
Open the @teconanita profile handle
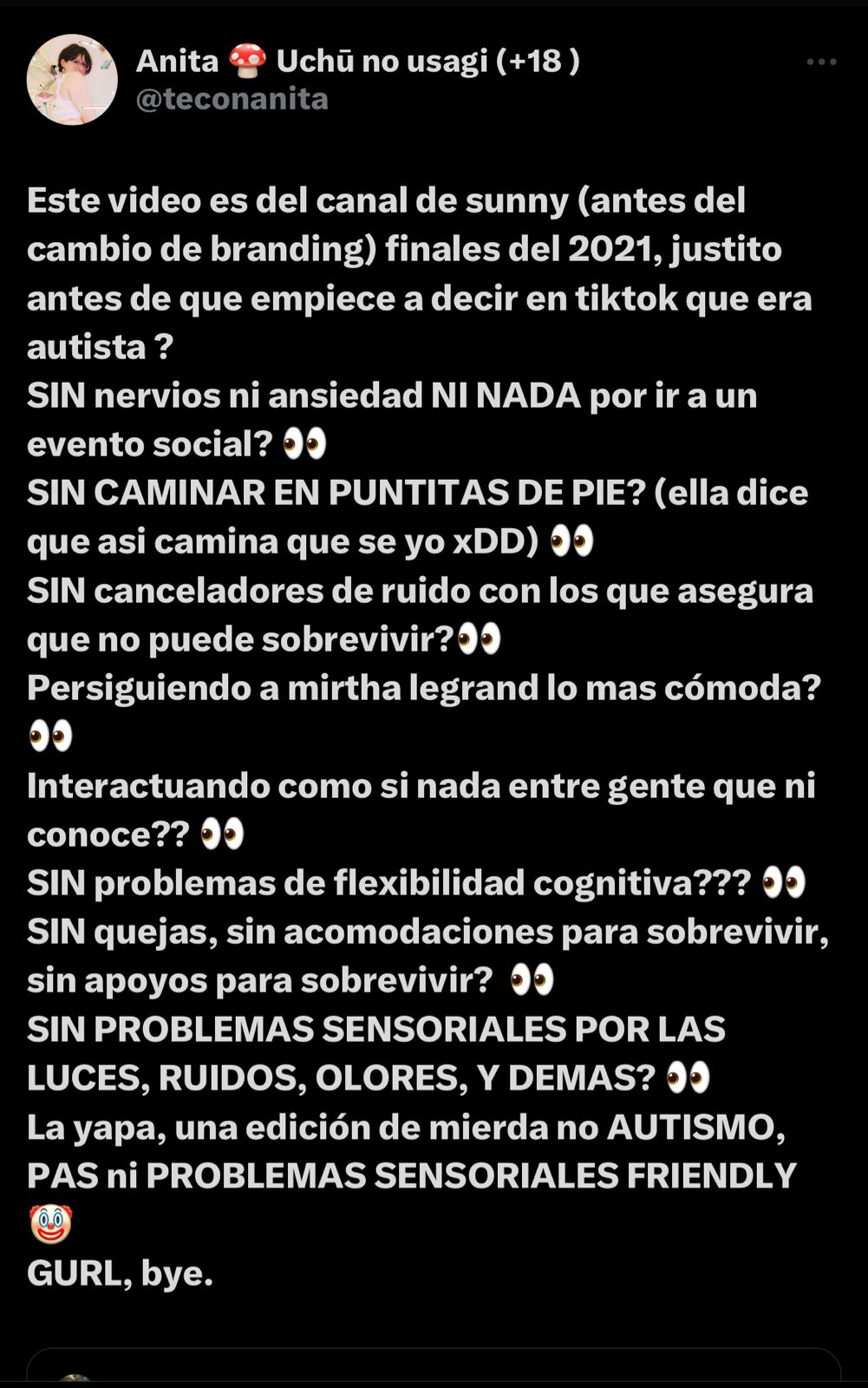coord(232,99)
